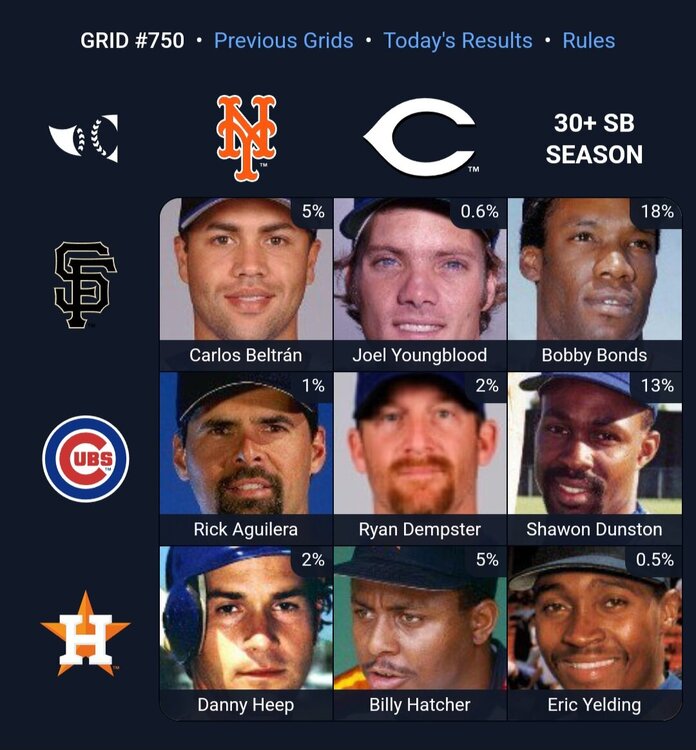Select the Danny Heep cell
This screenshot has width=696, height=750.
(246, 633)
